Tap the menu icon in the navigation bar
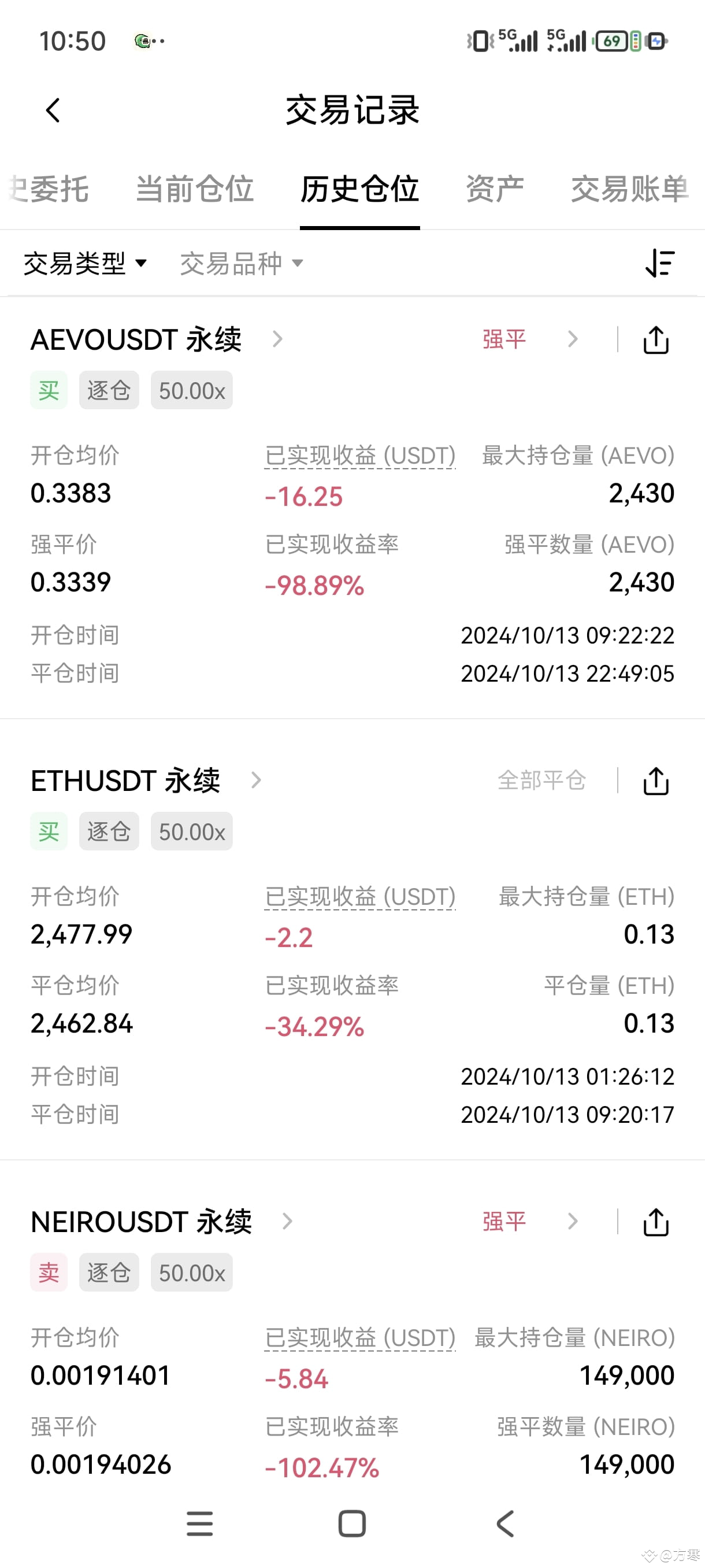The image size is (705, 1568). pyautogui.click(x=199, y=1523)
